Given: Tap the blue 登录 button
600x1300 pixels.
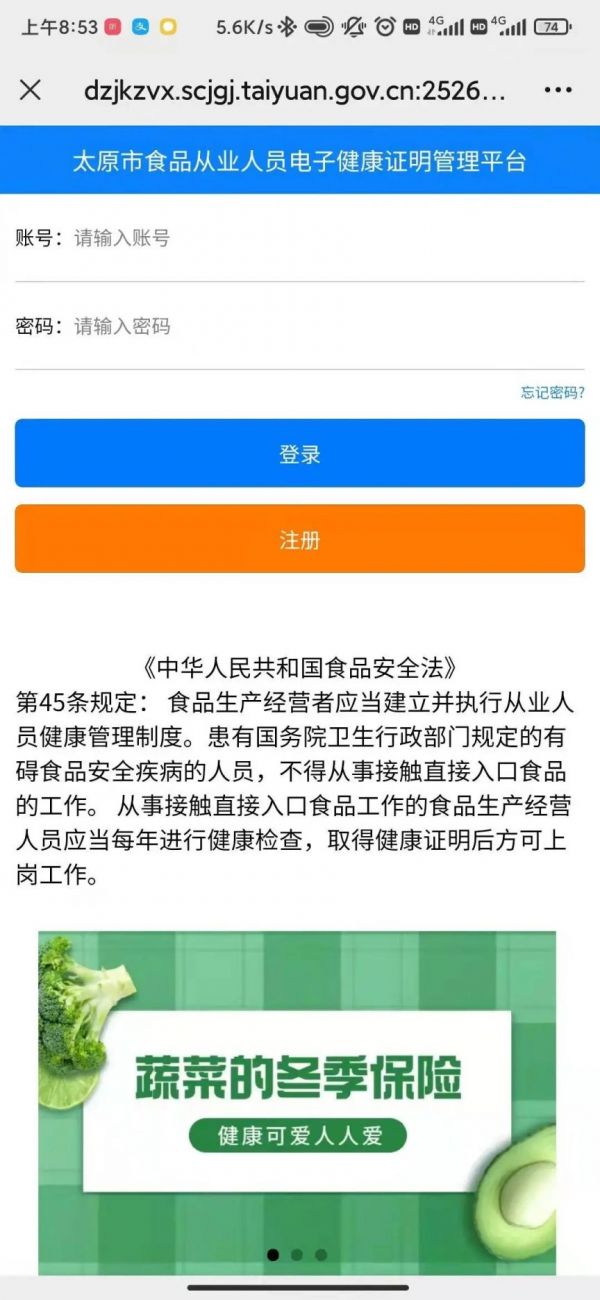Looking at the screenshot, I should 300,453.
